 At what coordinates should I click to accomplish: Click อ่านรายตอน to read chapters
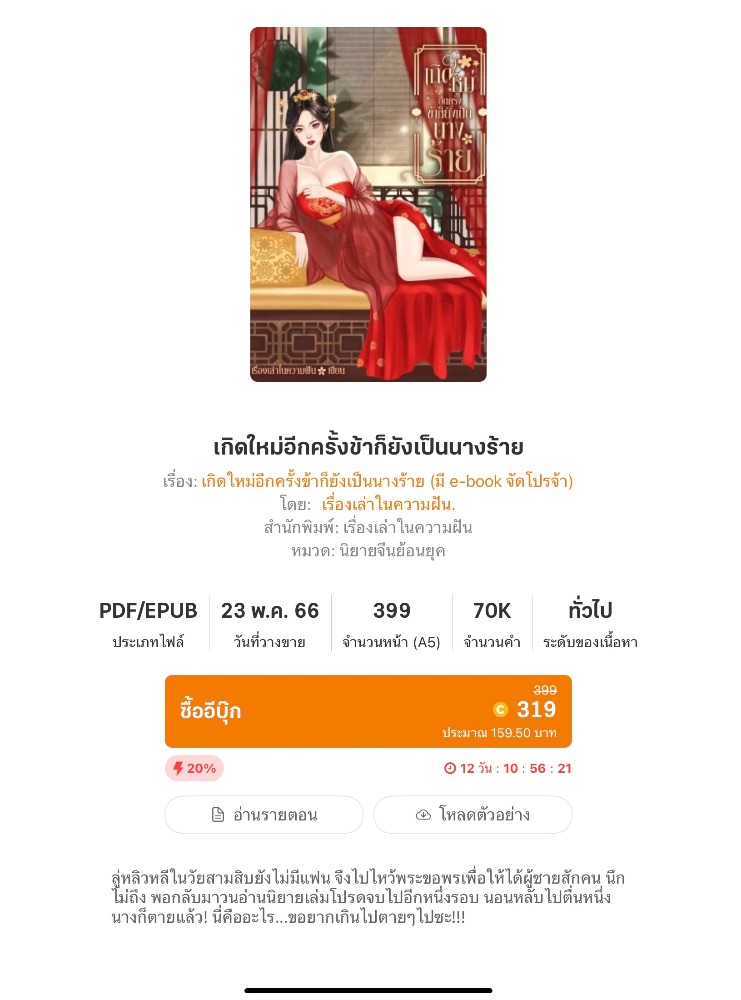coord(264,814)
